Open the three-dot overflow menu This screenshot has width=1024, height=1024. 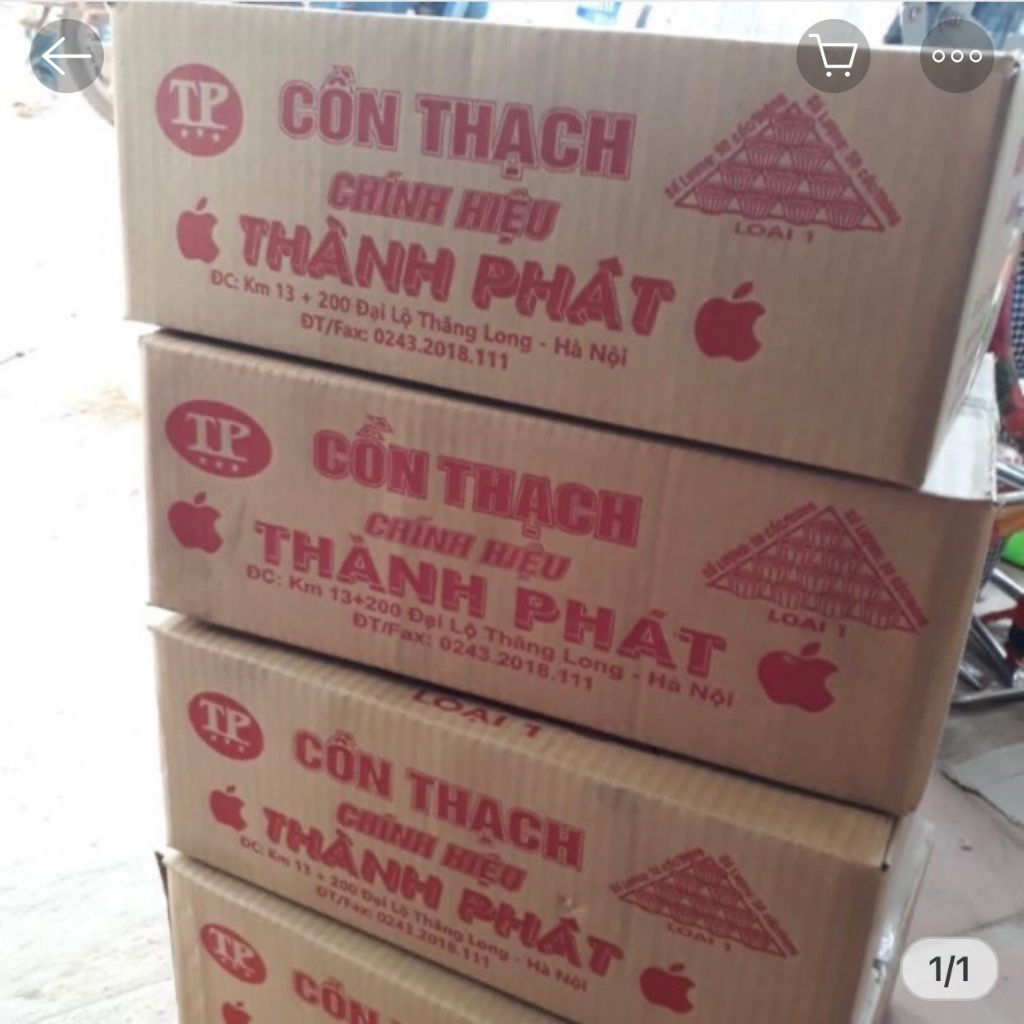coord(957,56)
